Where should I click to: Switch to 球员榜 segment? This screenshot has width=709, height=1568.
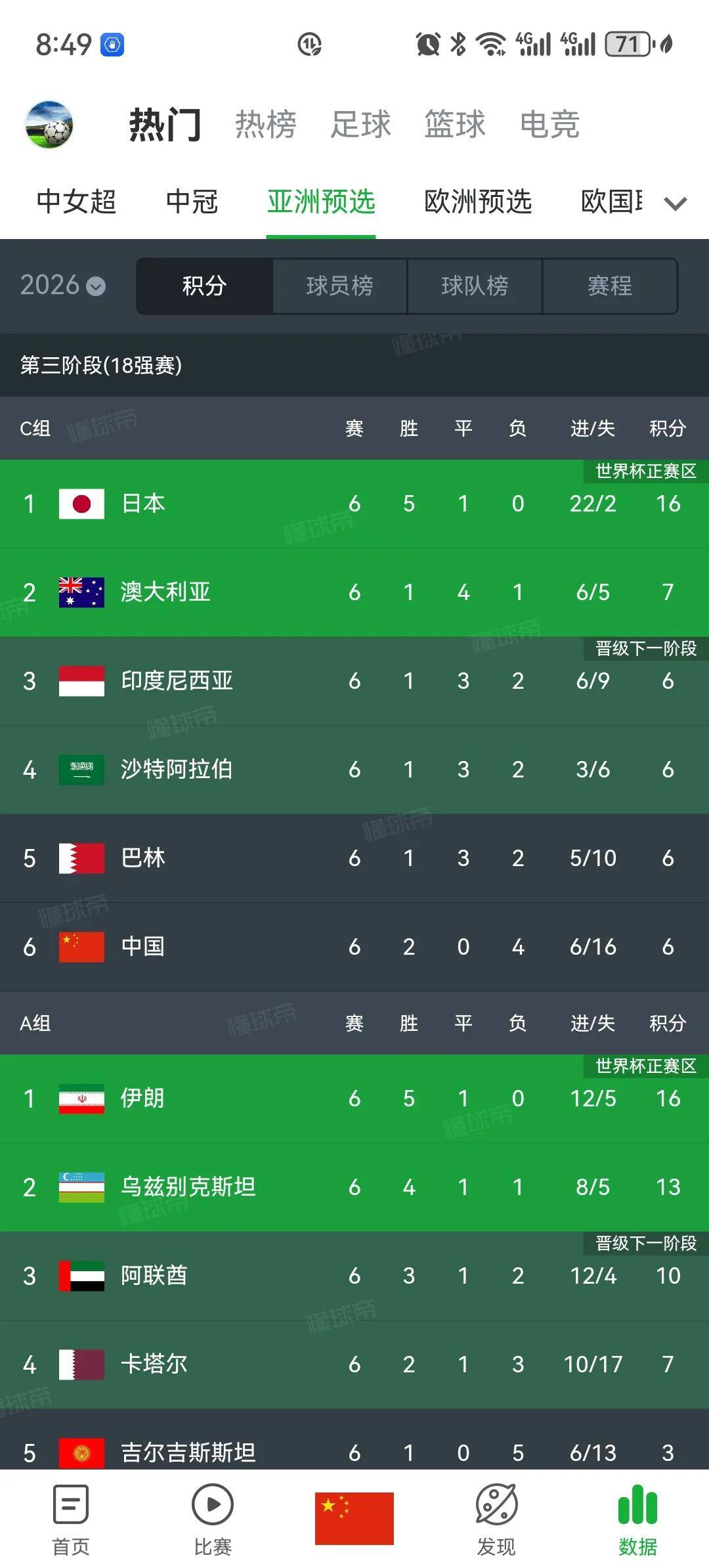(339, 286)
